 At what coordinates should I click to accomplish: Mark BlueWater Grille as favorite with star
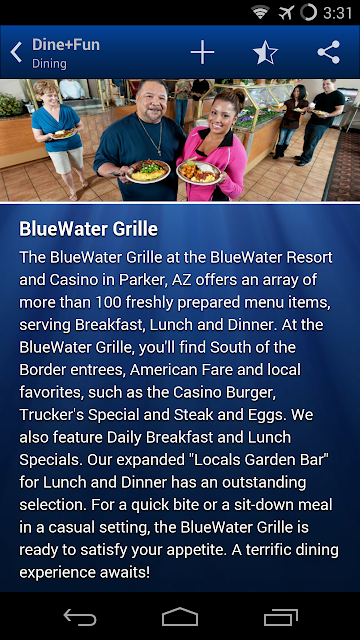(265, 52)
